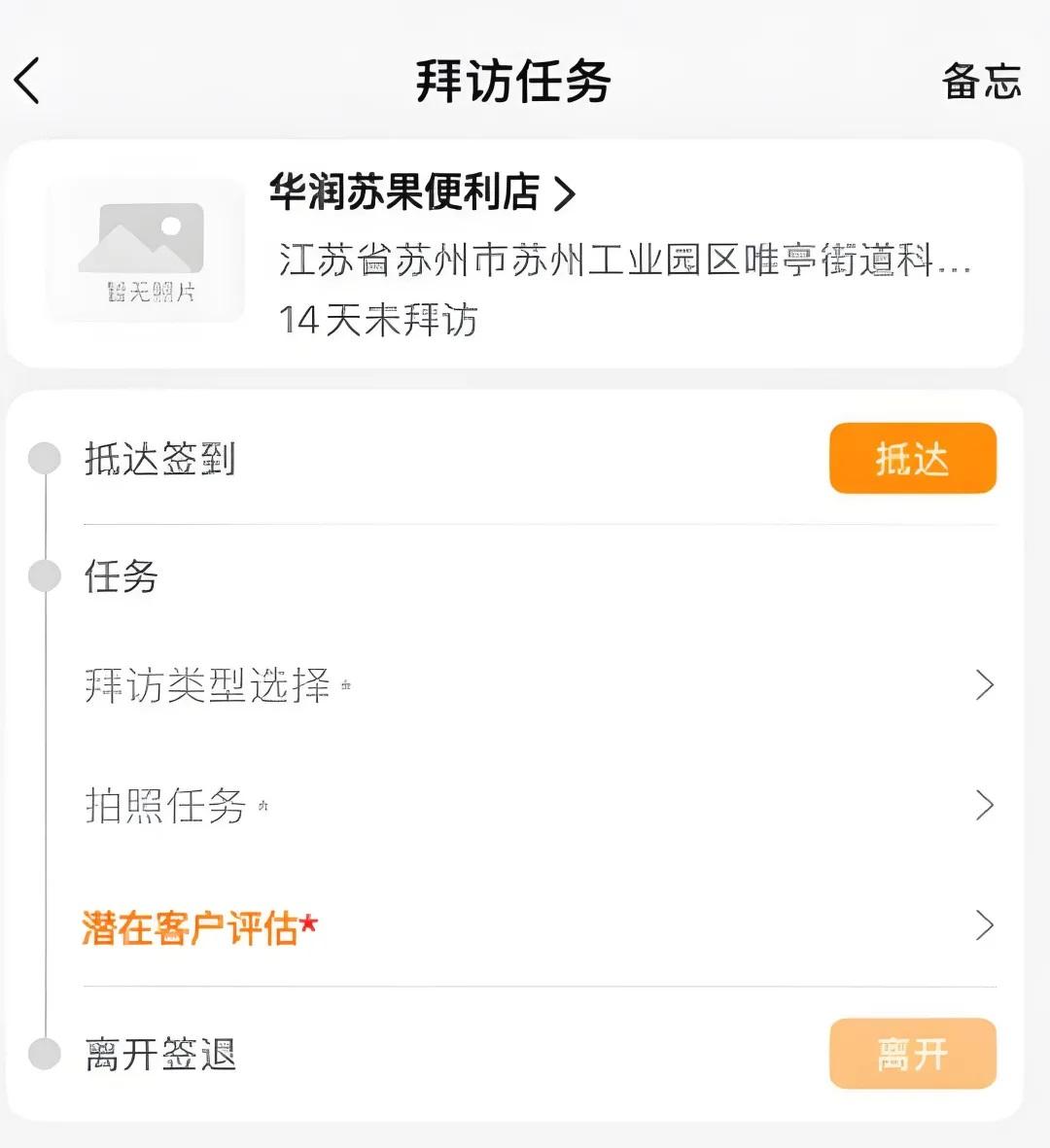
Task: Tap the 抵达 arrival check-in button
Action: [x=912, y=458]
